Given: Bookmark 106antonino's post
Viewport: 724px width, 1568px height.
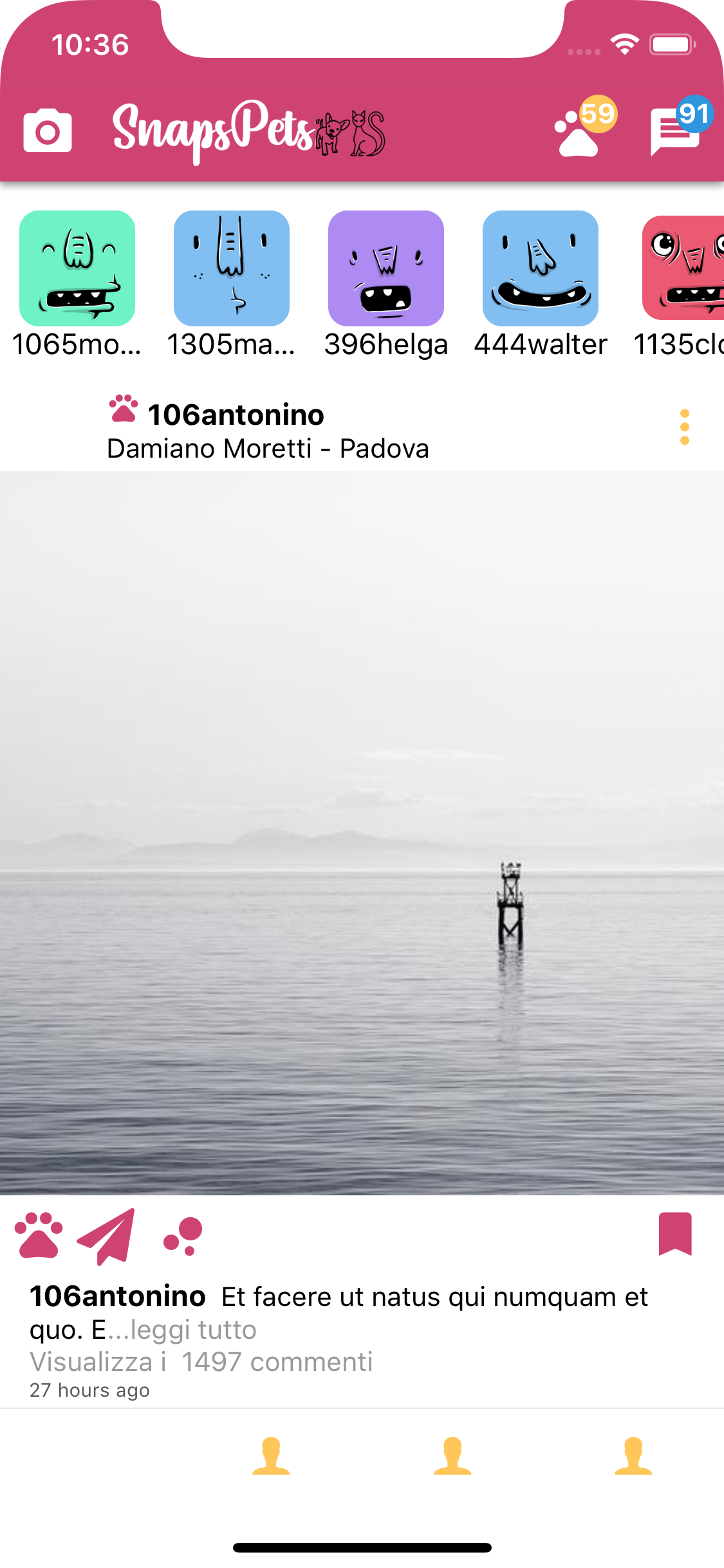Looking at the screenshot, I should [x=675, y=1233].
